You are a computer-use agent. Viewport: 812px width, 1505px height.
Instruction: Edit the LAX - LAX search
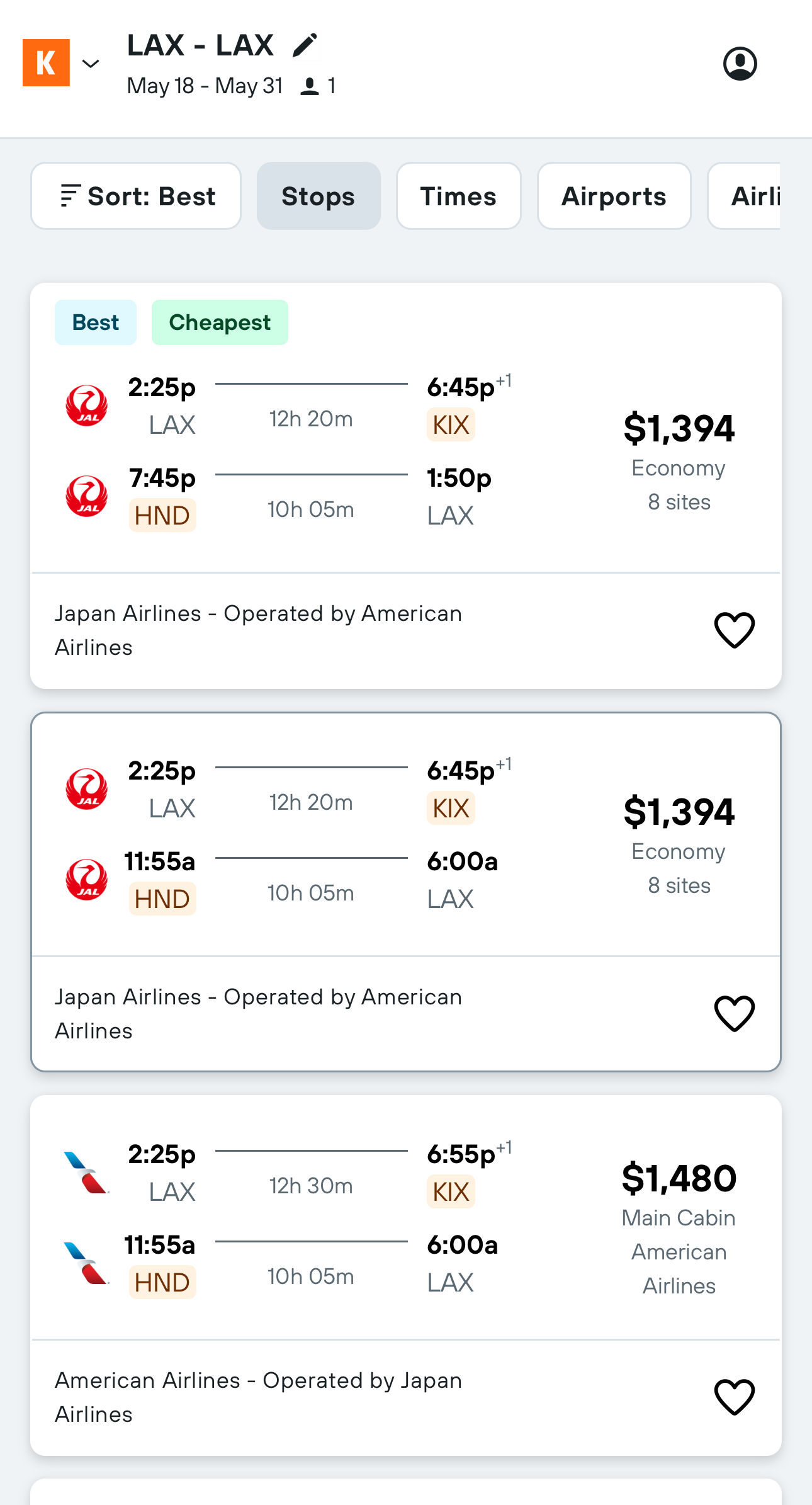pyautogui.click(x=305, y=45)
